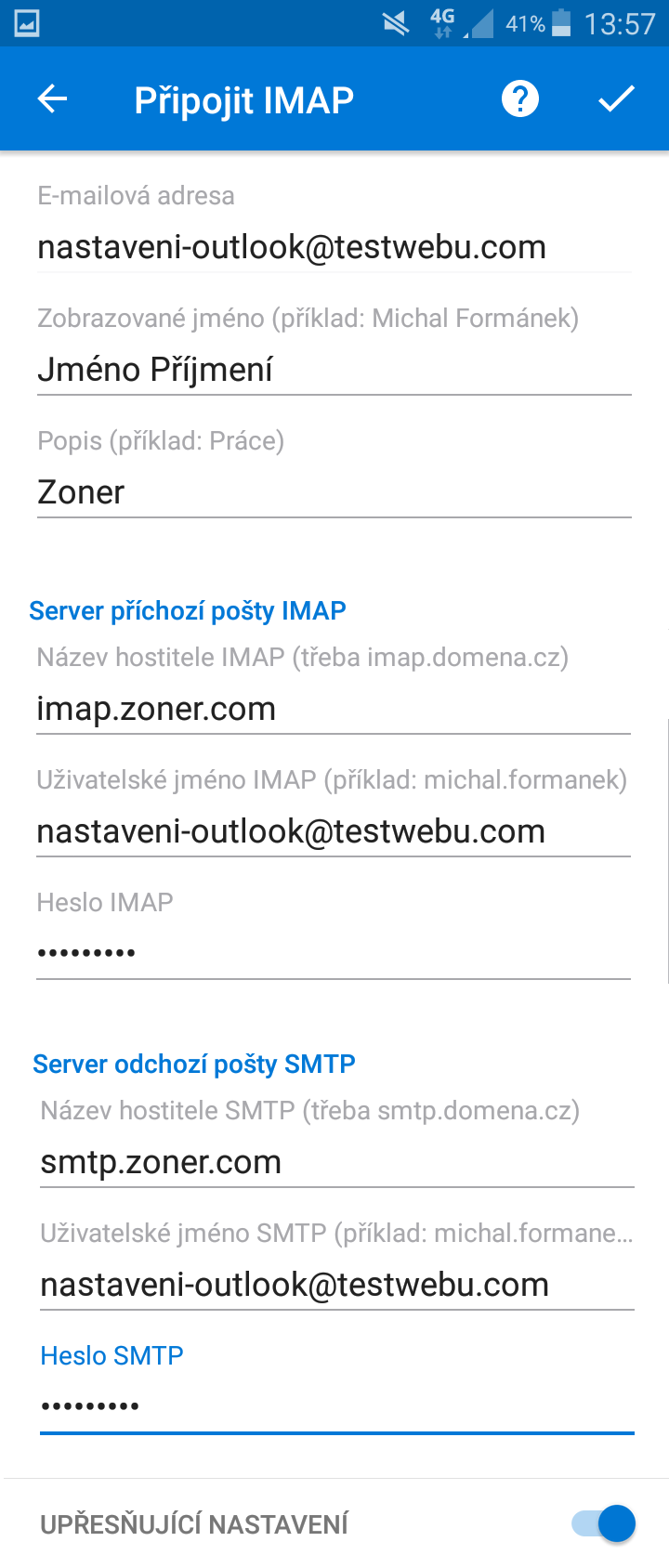Edit SMTP host name smtp.zoner.com
Screen dimensions: 669x1568
[336, 1163]
